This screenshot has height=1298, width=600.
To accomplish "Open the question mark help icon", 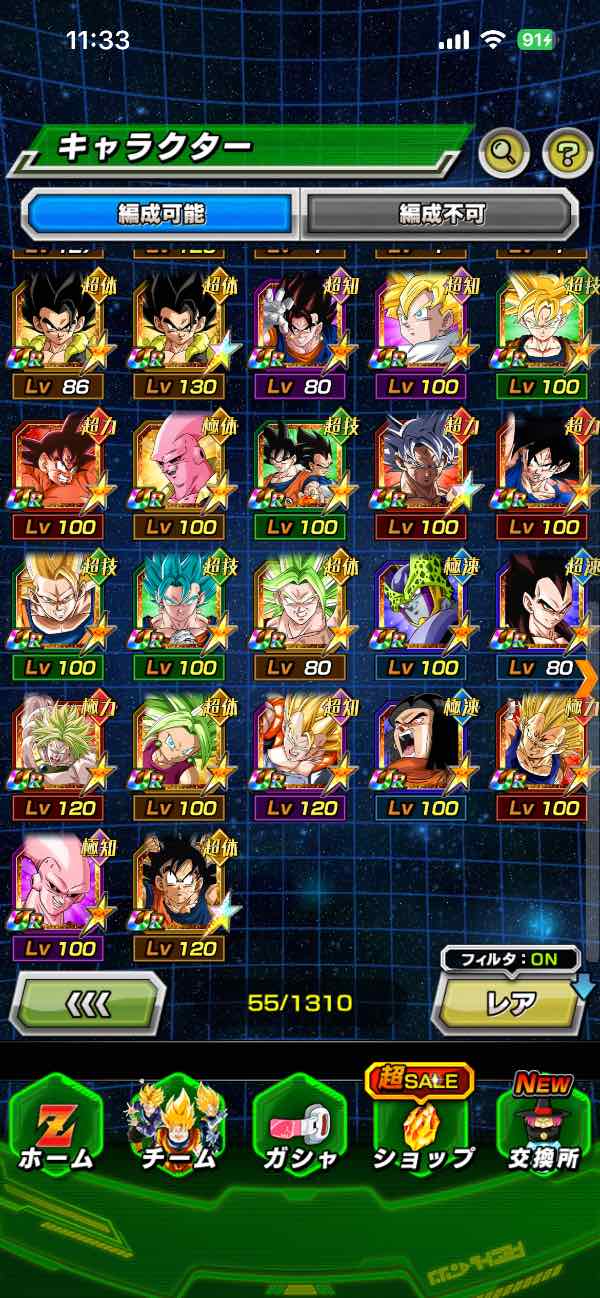I will tap(567, 153).
